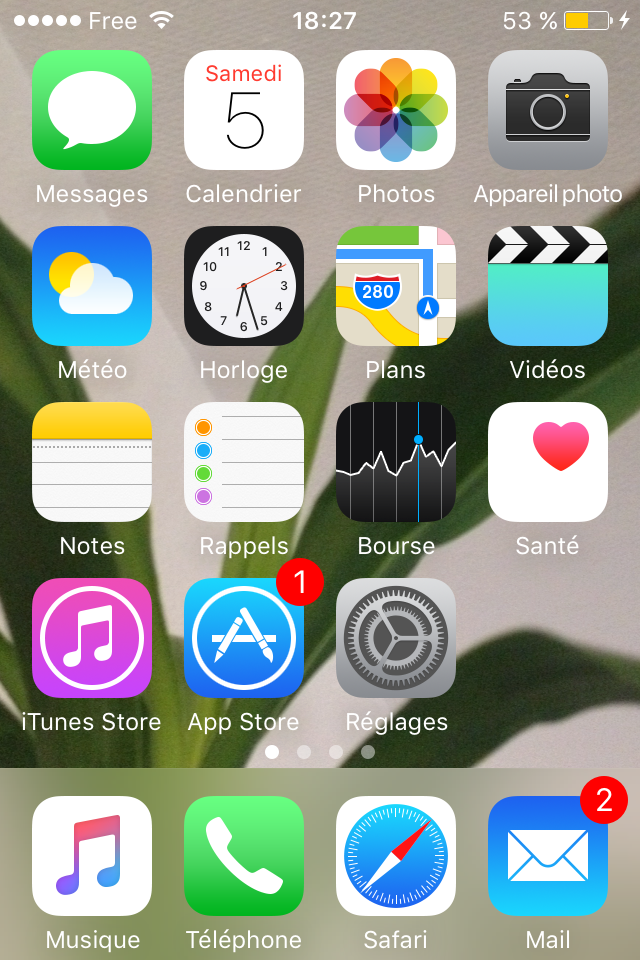This screenshot has width=640, height=960.
Task: Open the Messages app
Action: (x=92, y=110)
